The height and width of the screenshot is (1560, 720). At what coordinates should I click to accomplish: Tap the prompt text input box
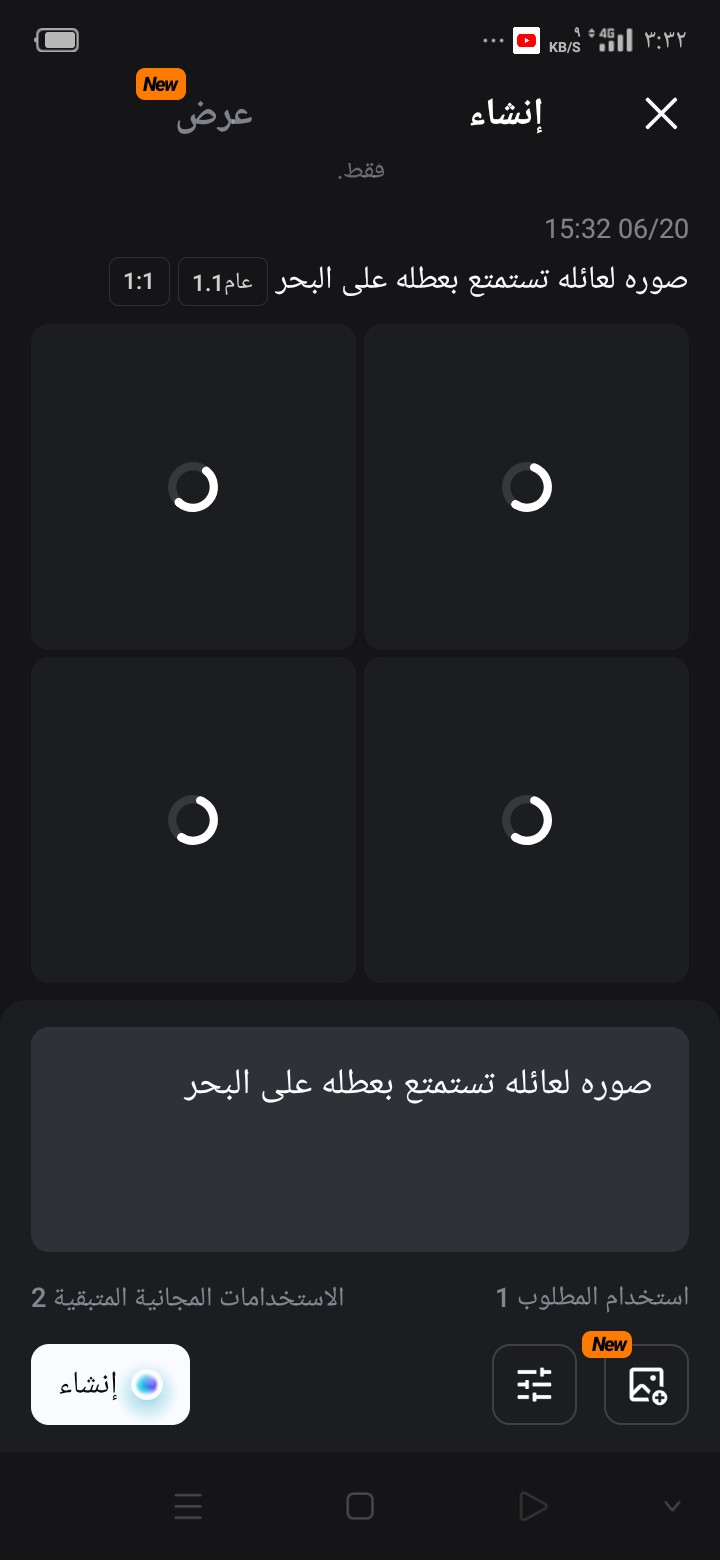click(360, 1139)
